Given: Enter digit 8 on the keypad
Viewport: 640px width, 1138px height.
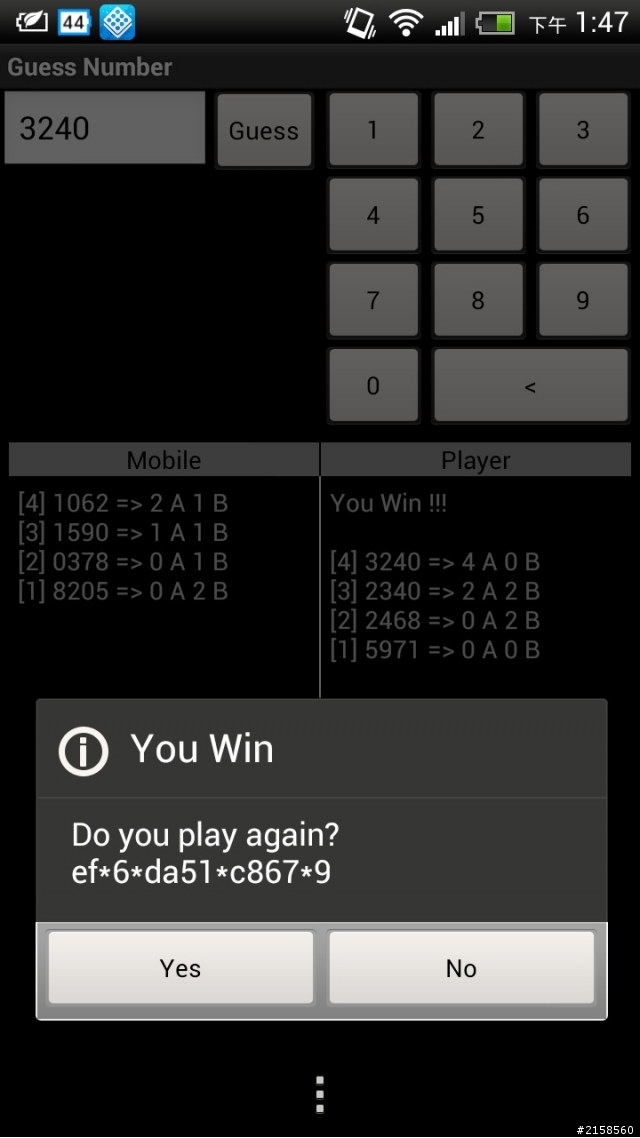Looking at the screenshot, I should pyautogui.click(x=478, y=300).
